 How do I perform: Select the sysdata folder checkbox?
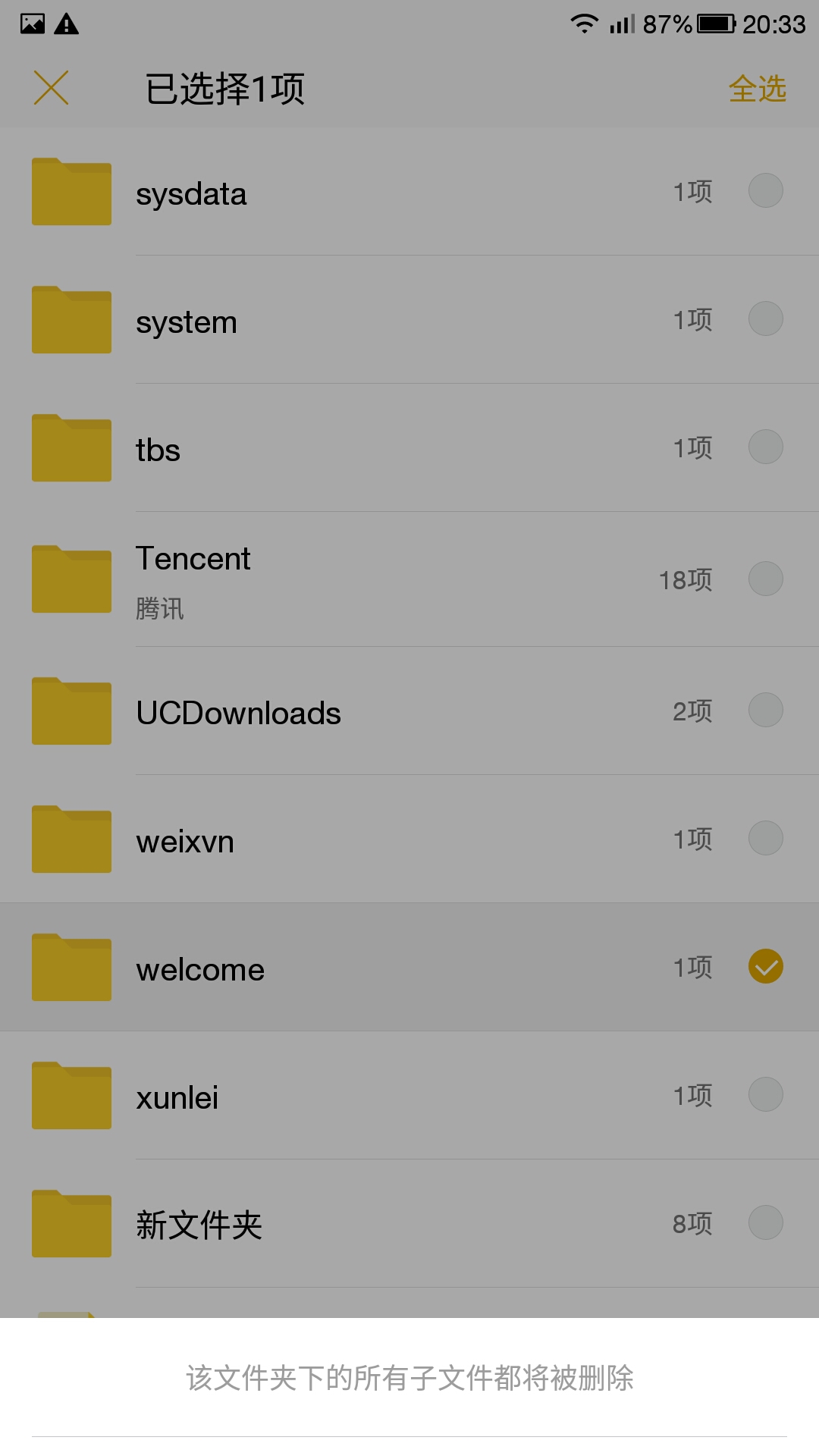(x=766, y=190)
